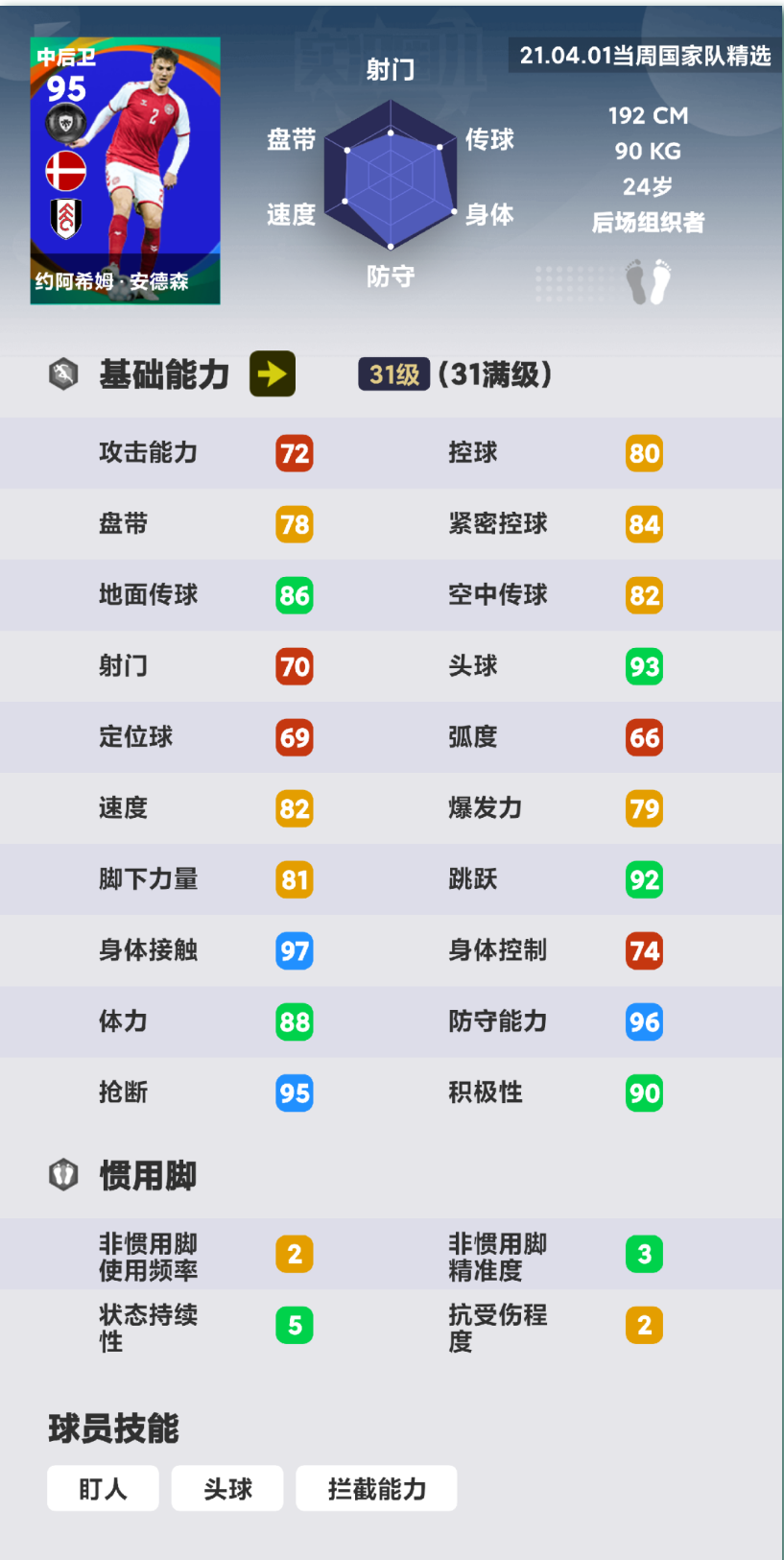
Task: Open the 头球 skill chip
Action: pyautogui.click(x=227, y=1488)
